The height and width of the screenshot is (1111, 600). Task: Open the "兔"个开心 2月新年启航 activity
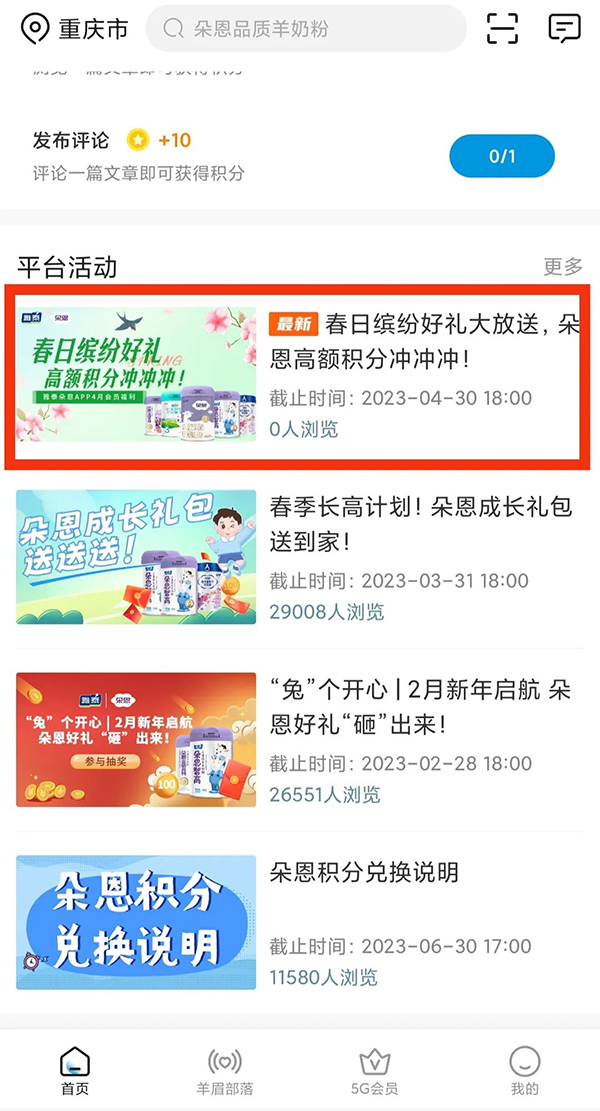[x=300, y=740]
